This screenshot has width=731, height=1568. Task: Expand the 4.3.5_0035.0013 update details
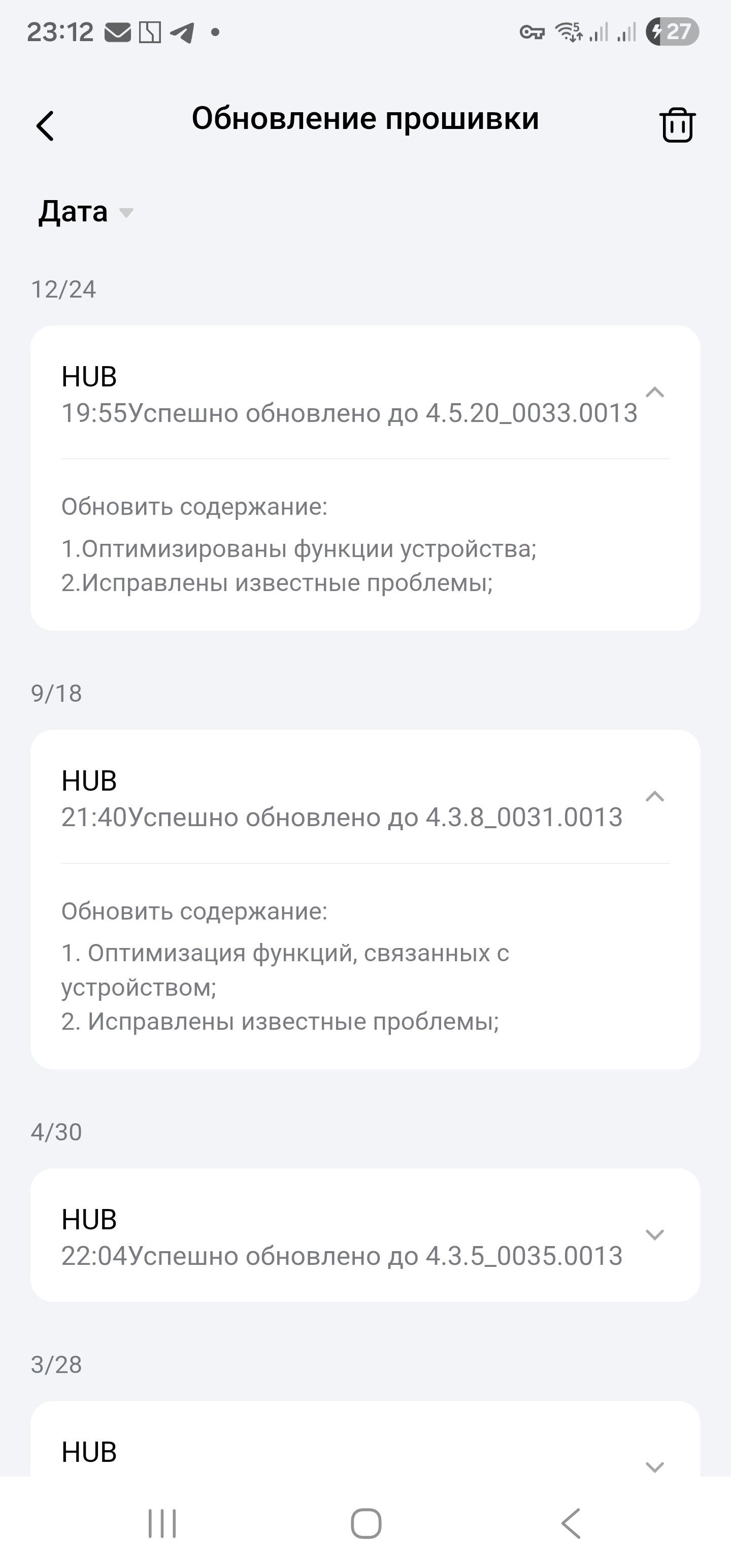654,1234
